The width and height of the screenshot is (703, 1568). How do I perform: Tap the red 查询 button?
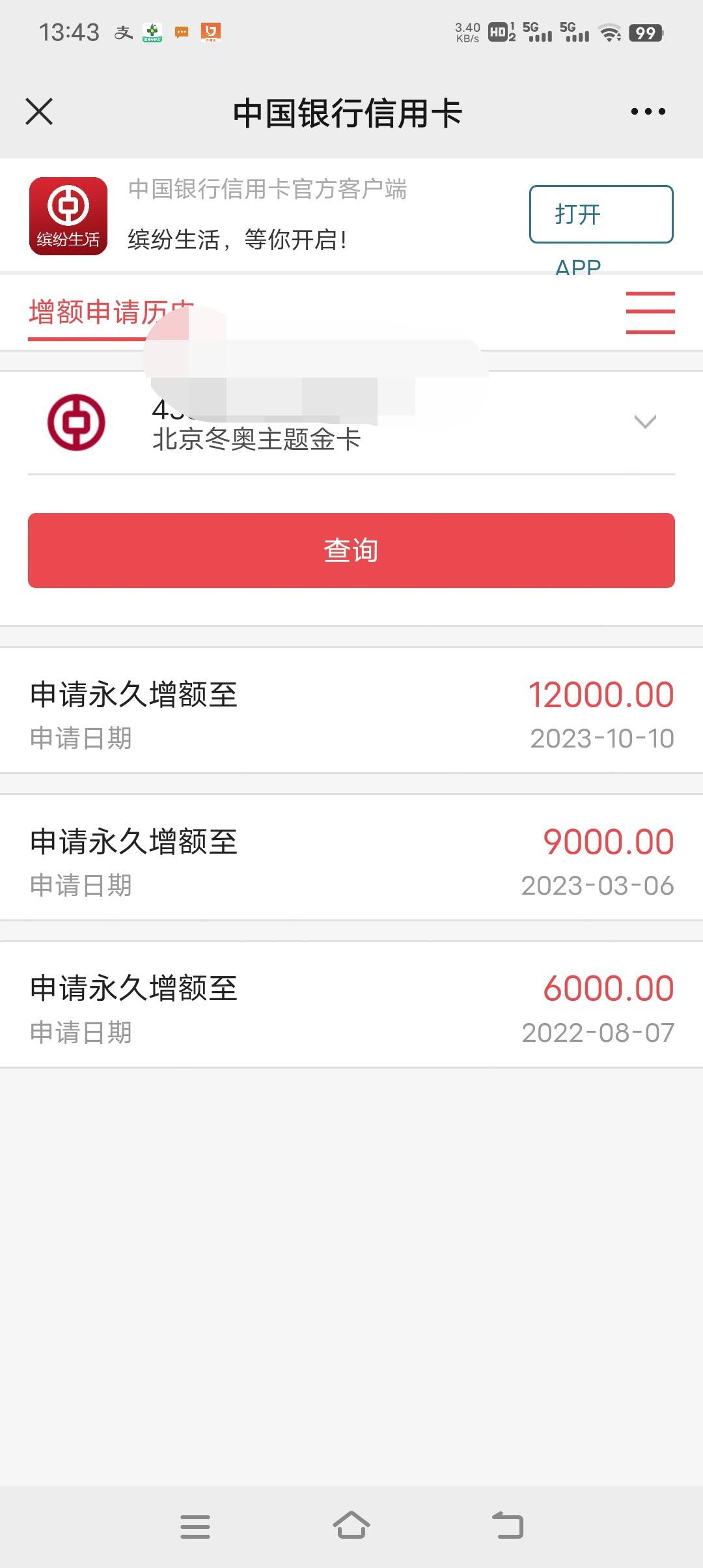point(351,550)
